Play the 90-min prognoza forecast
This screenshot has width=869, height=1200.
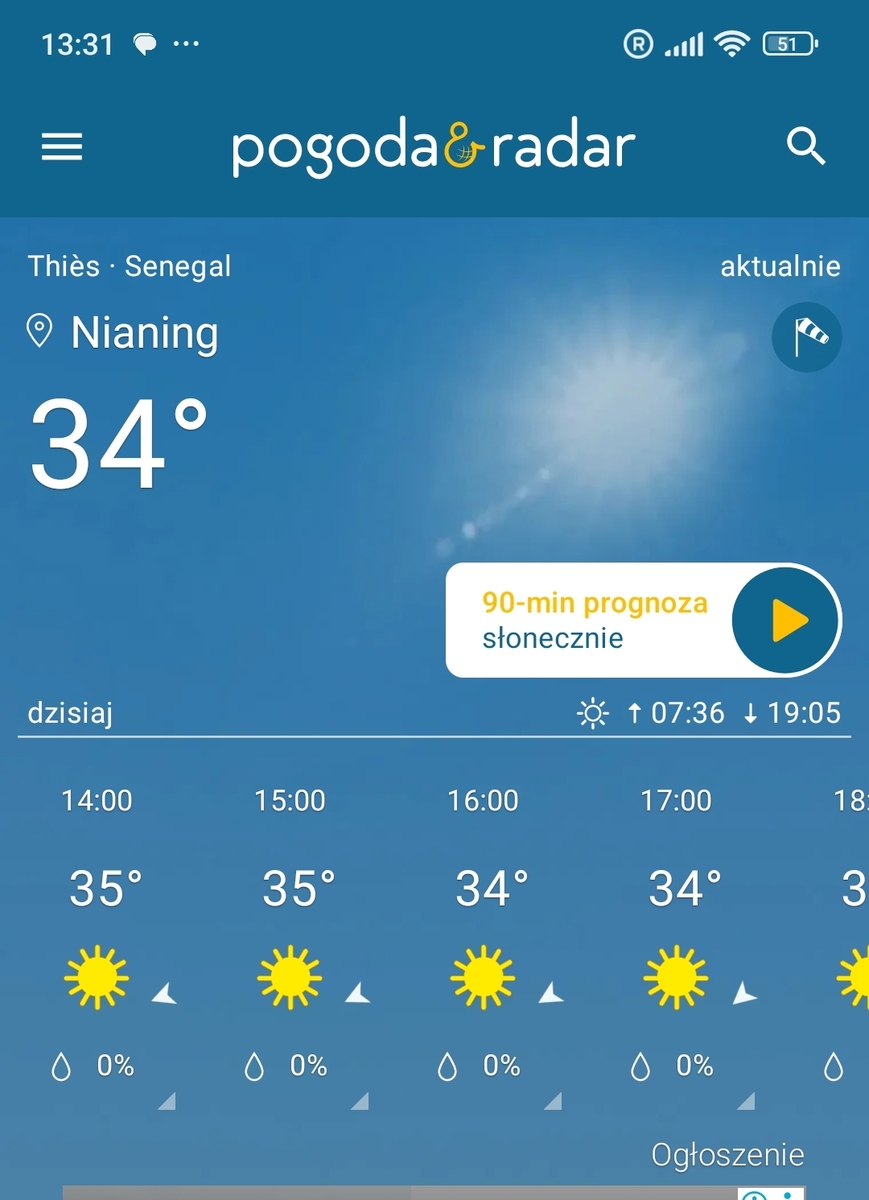pos(786,620)
